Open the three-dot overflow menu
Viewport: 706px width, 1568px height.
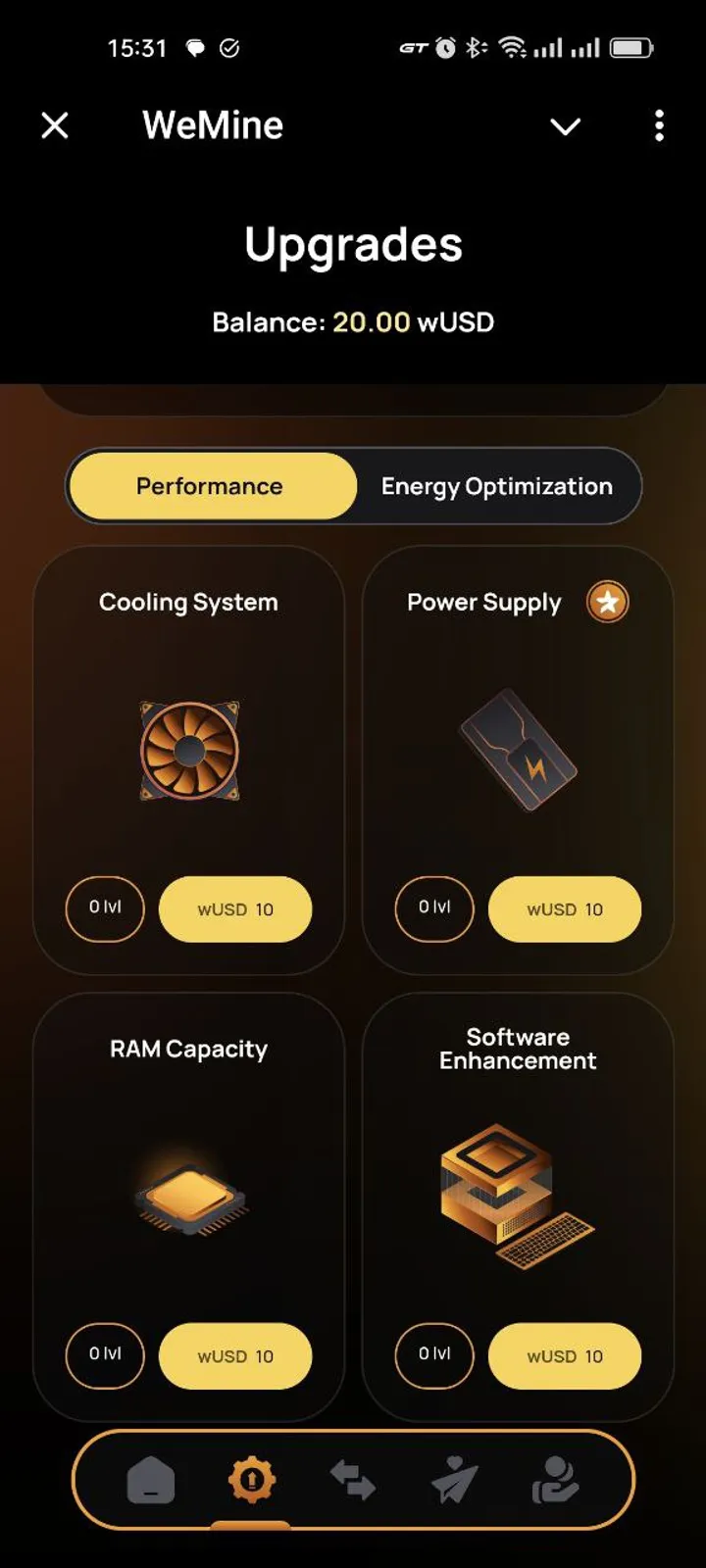point(659,125)
